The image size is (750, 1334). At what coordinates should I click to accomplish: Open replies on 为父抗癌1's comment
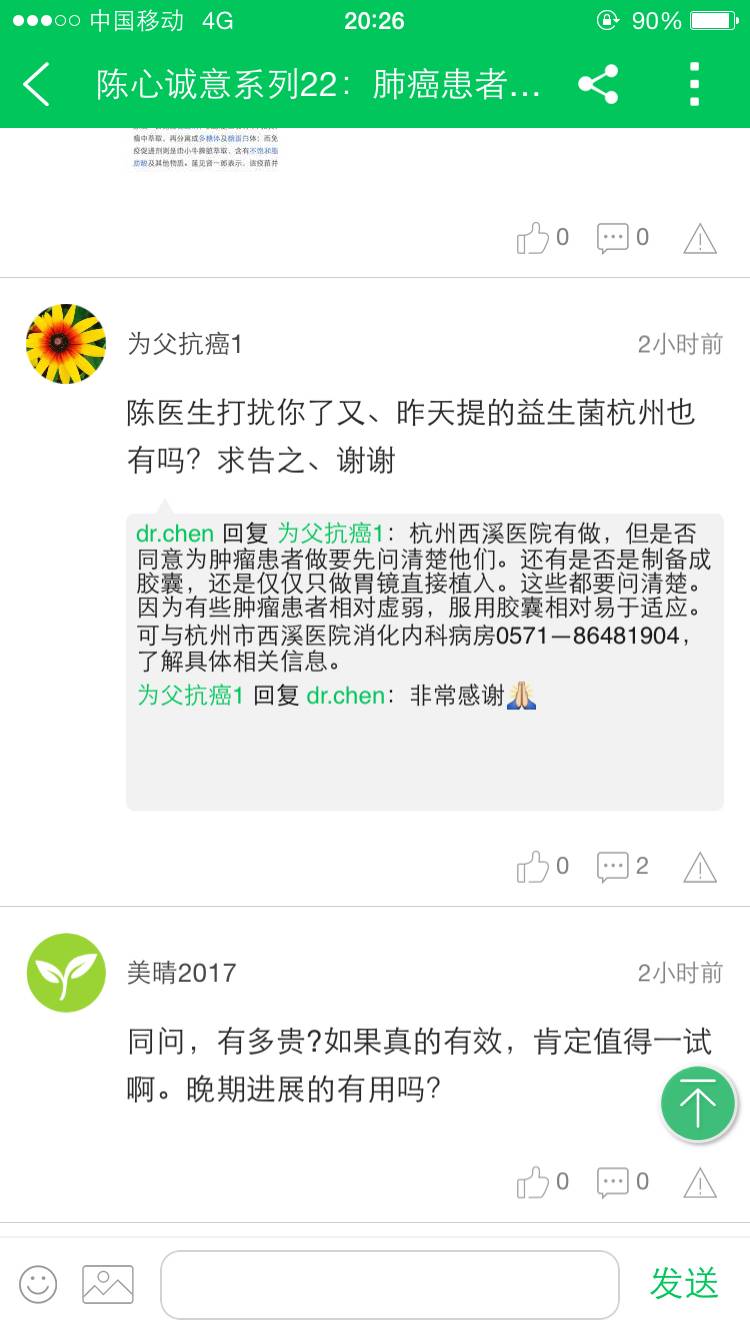[x=613, y=866]
